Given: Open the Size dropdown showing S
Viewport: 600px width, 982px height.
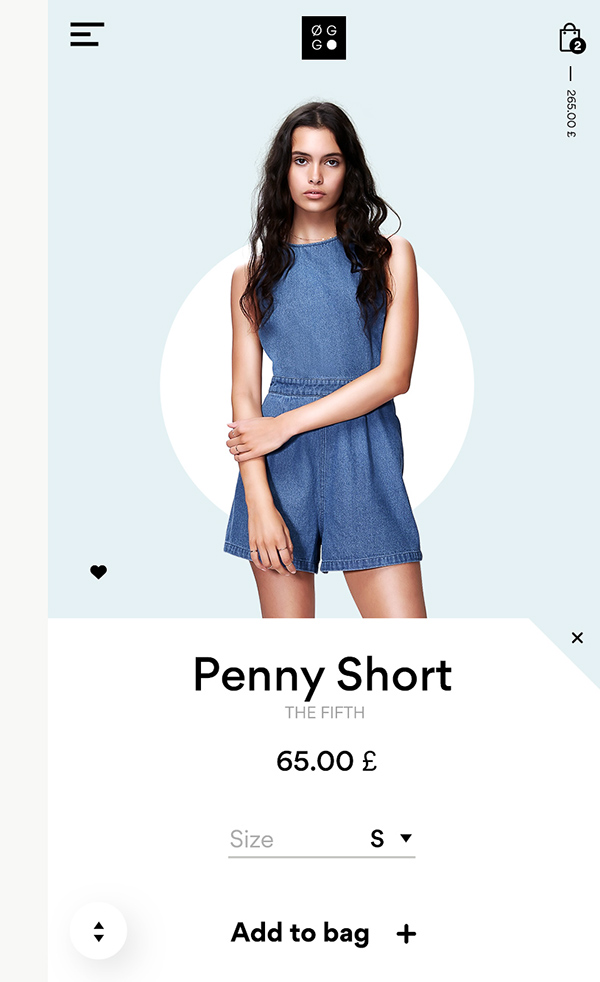Looking at the screenshot, I should [x=392, y=839].
